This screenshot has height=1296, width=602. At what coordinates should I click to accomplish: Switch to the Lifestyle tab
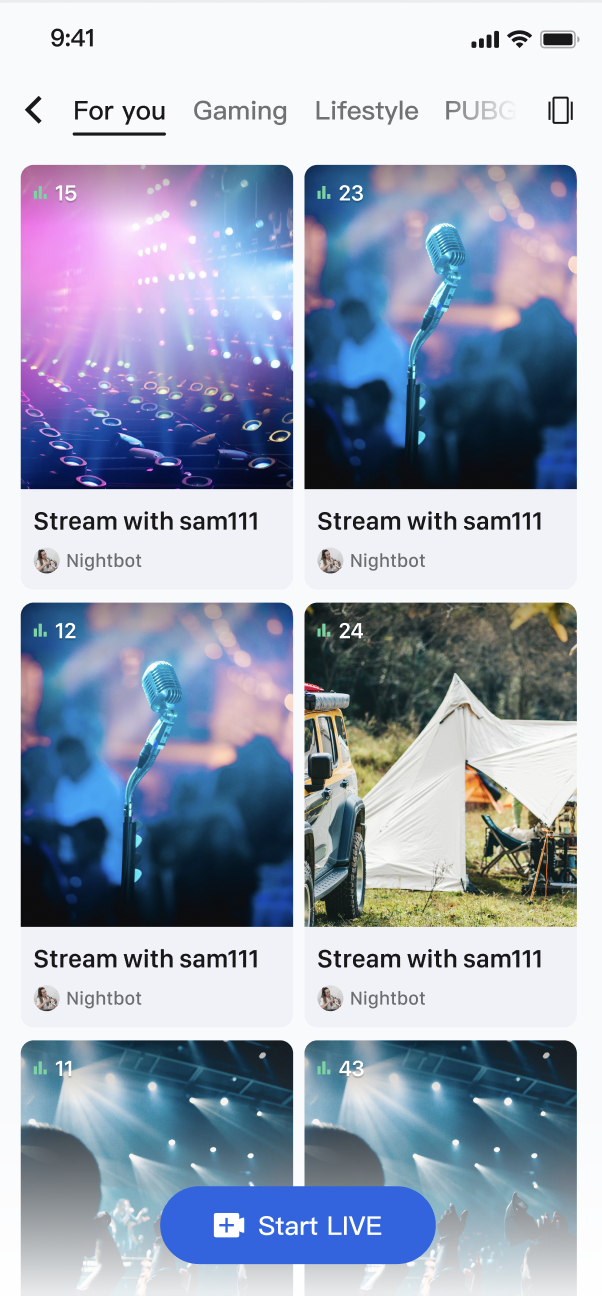pos(366,111)
